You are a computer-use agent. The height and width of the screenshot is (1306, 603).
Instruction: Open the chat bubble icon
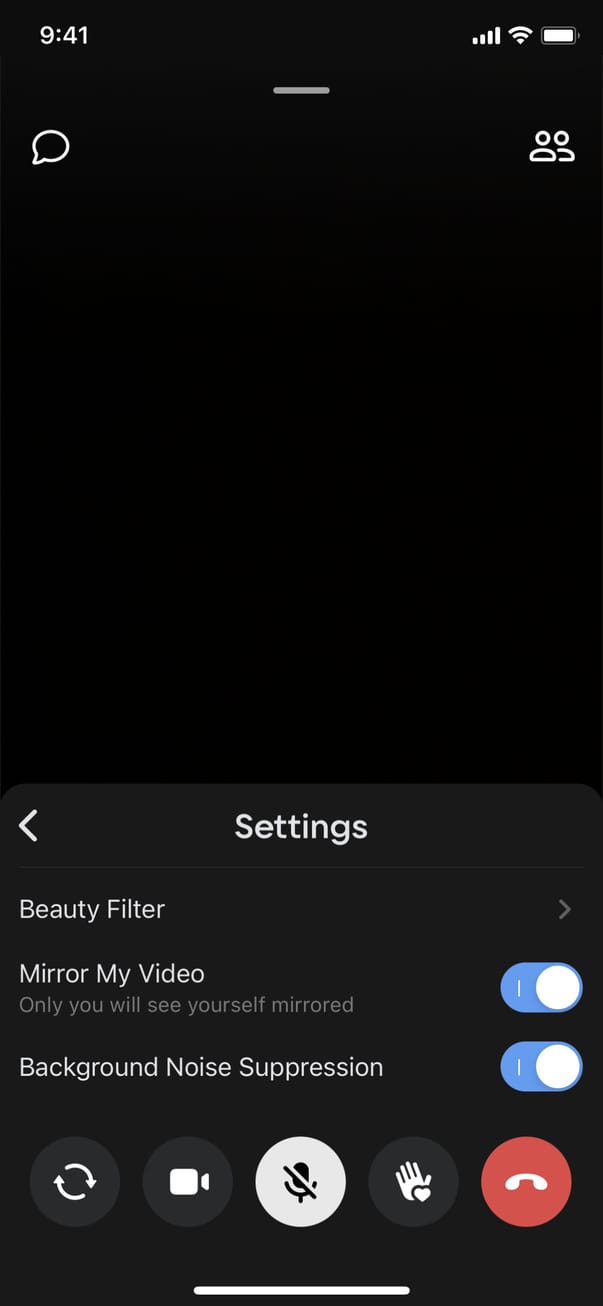pos(50,148)
